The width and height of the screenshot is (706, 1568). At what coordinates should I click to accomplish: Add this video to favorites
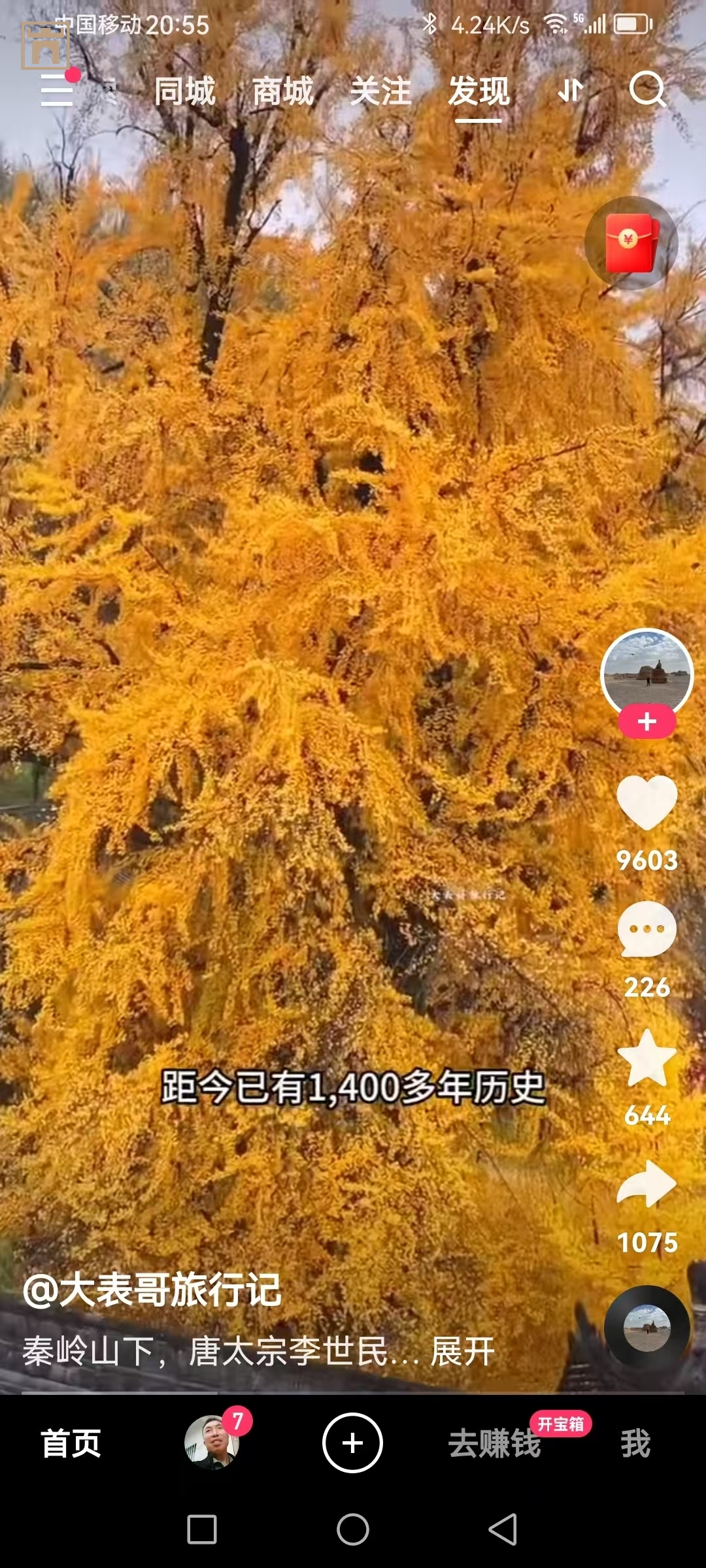(647, 1058)
